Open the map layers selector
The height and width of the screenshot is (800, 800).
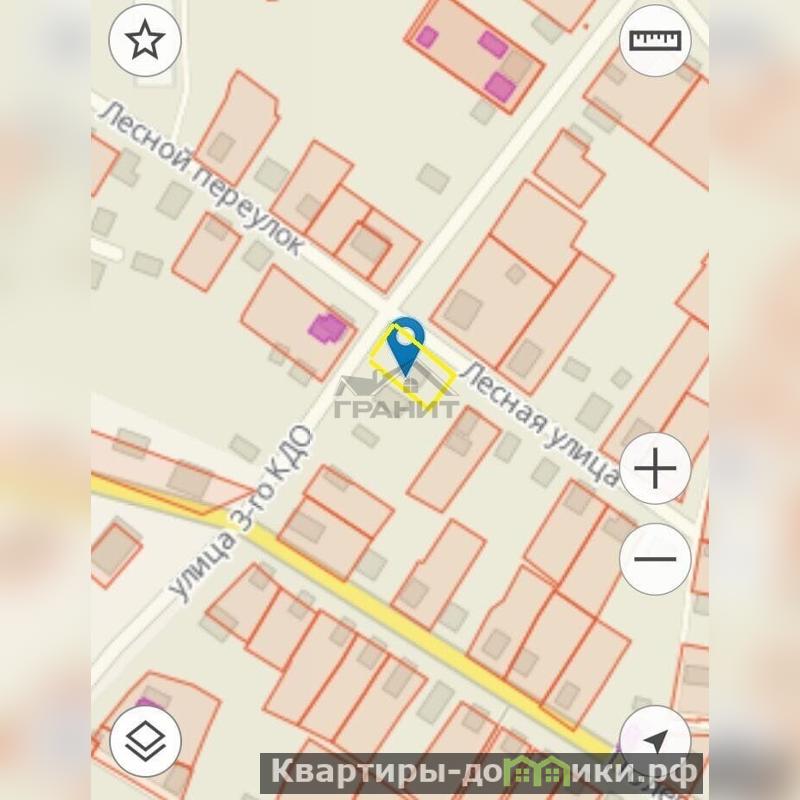[x=144, y=741]
